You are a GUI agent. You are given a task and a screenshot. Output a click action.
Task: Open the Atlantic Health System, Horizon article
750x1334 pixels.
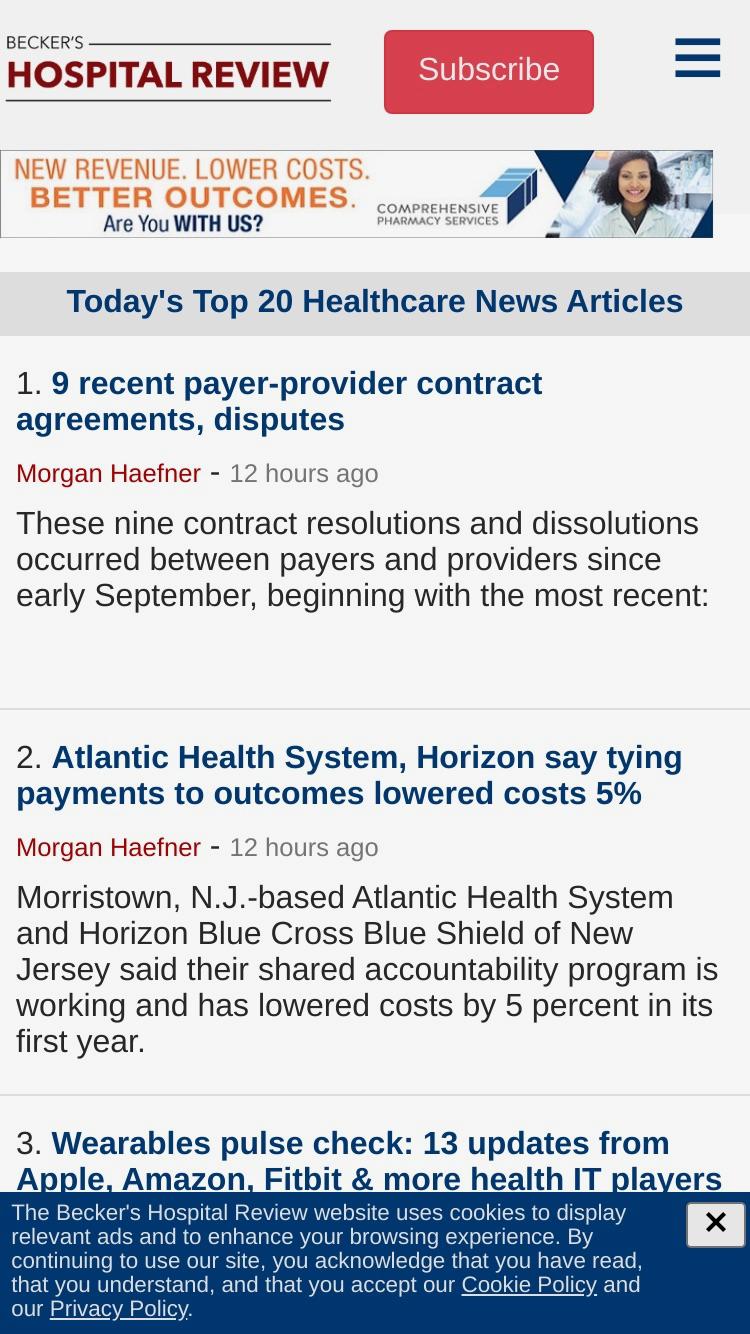(349, 775)
